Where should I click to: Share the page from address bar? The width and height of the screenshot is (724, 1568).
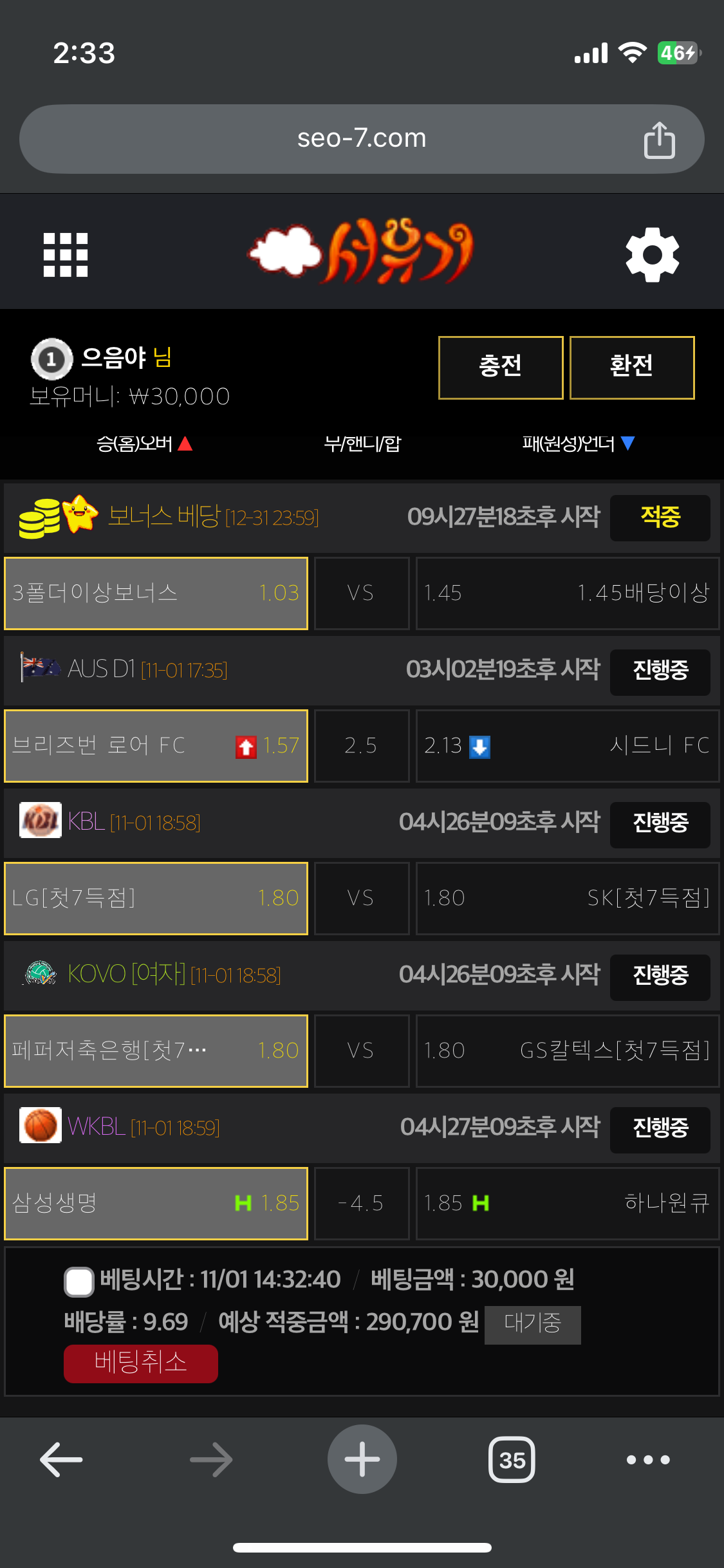(x=659, y=140)
